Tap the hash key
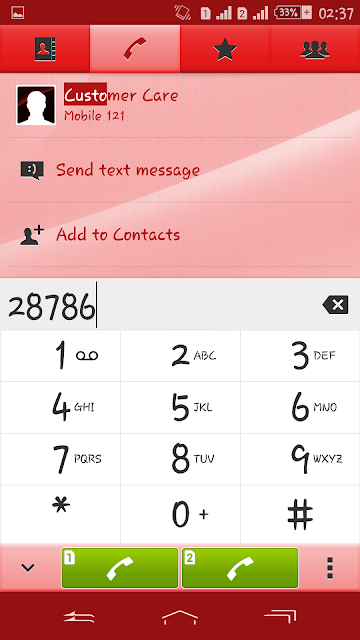360x640 pixels. [x=300, y=514]
